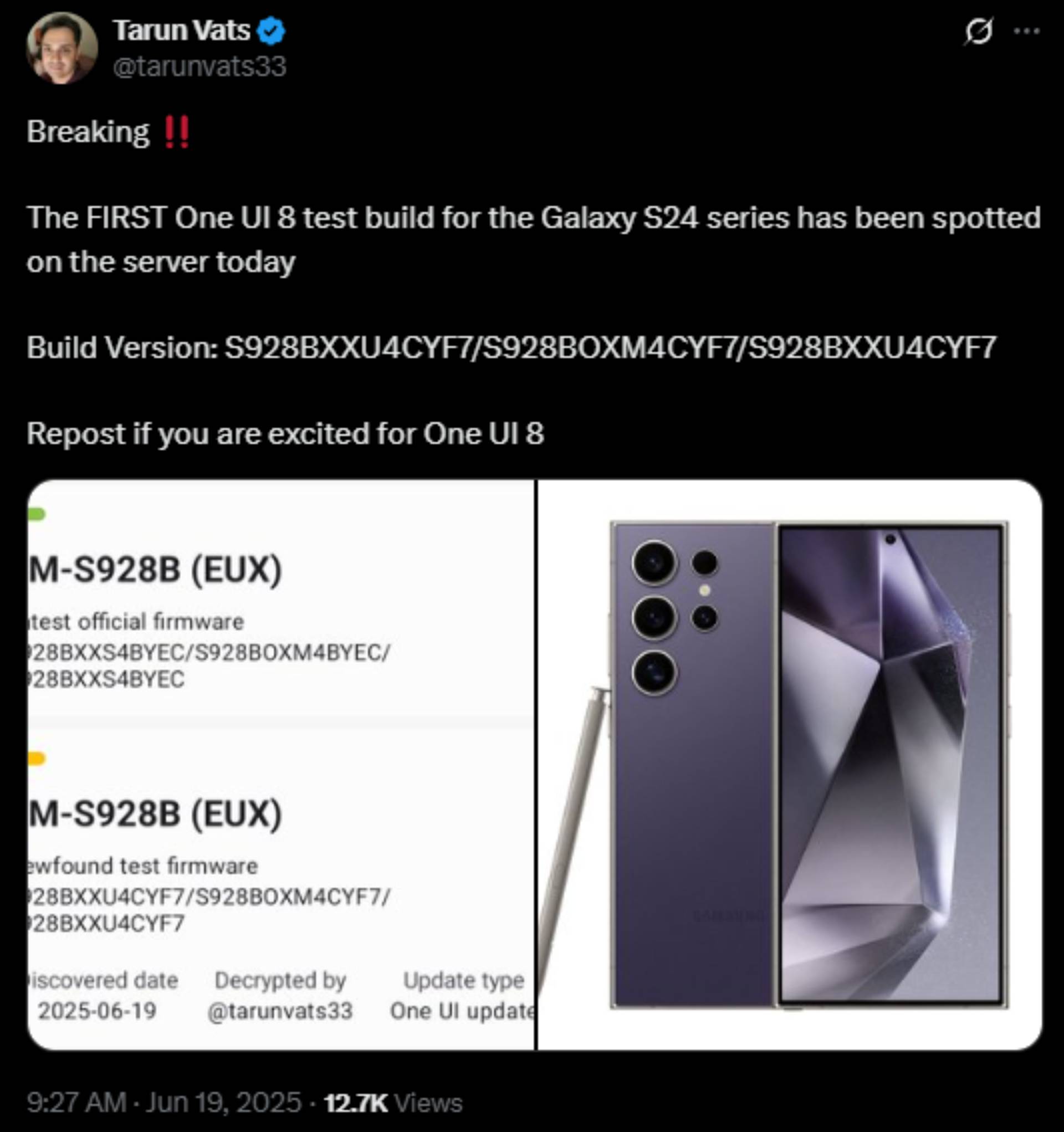Open Tarun Vats' profile picture
1064x1132 pixels.
pos(62,48)
